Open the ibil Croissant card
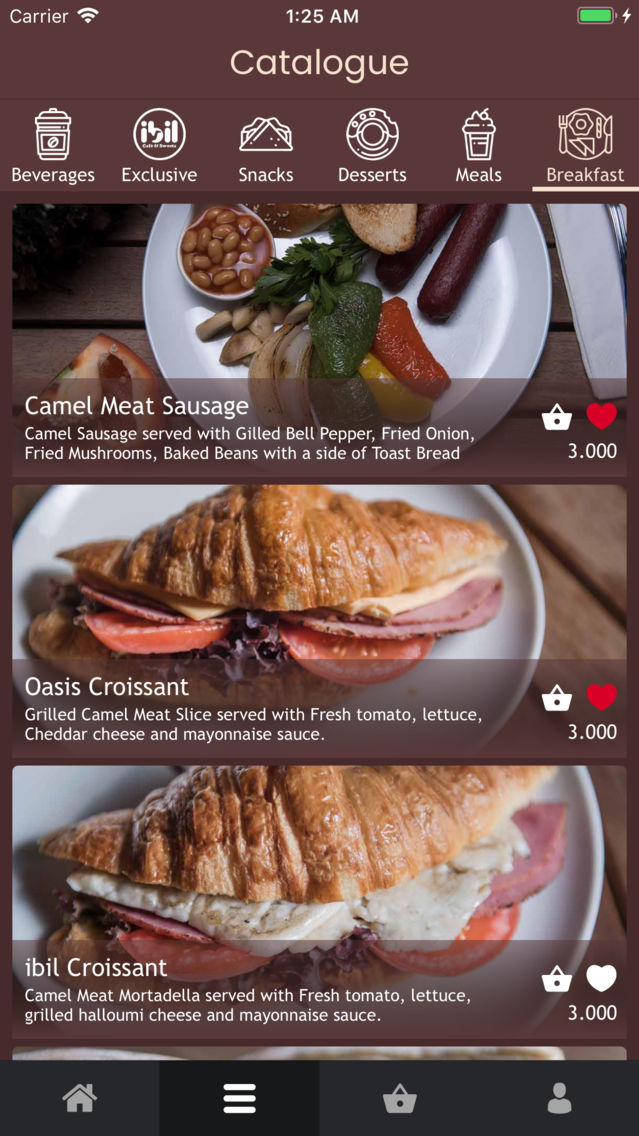This screenshot has width=639, height=1136. [x=320, y=902]
